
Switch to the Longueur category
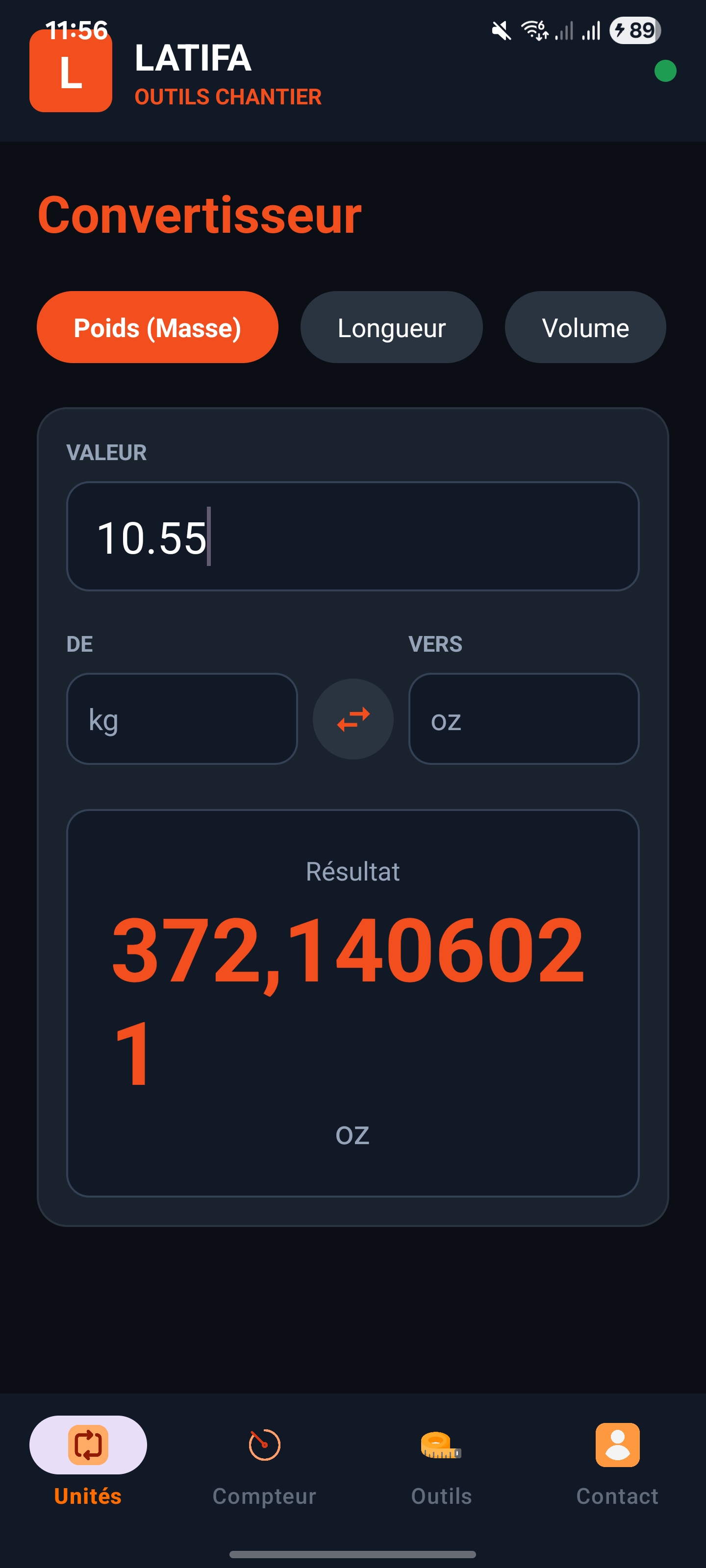pyautogui.click(x=391, y=327)
